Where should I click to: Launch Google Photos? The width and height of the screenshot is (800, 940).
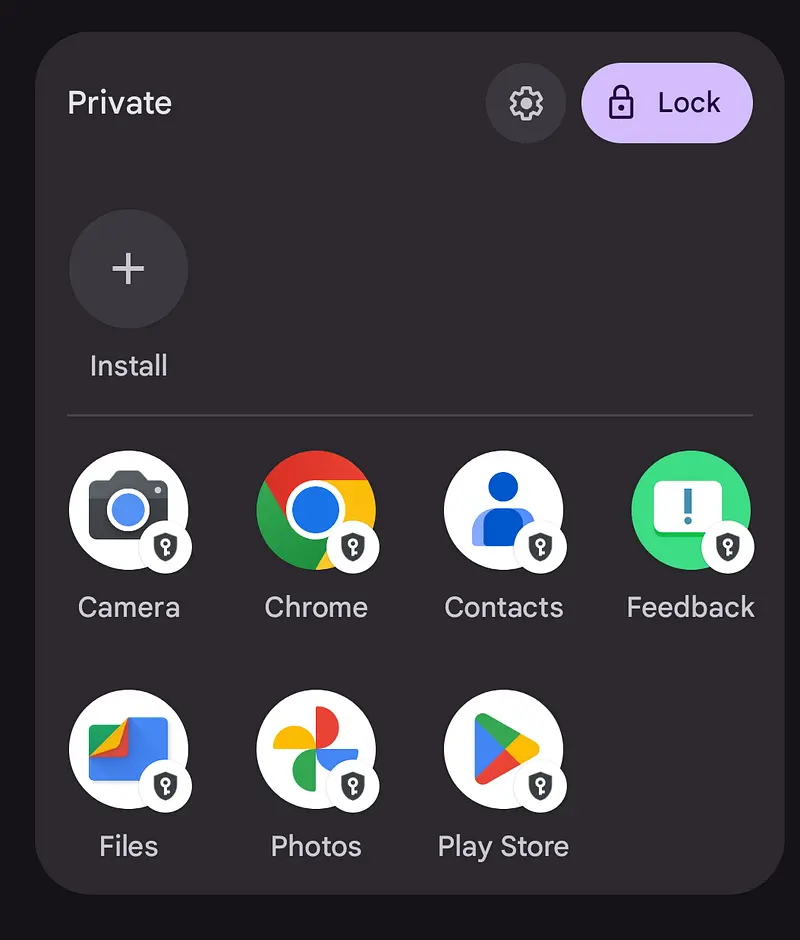pos(316,749)
